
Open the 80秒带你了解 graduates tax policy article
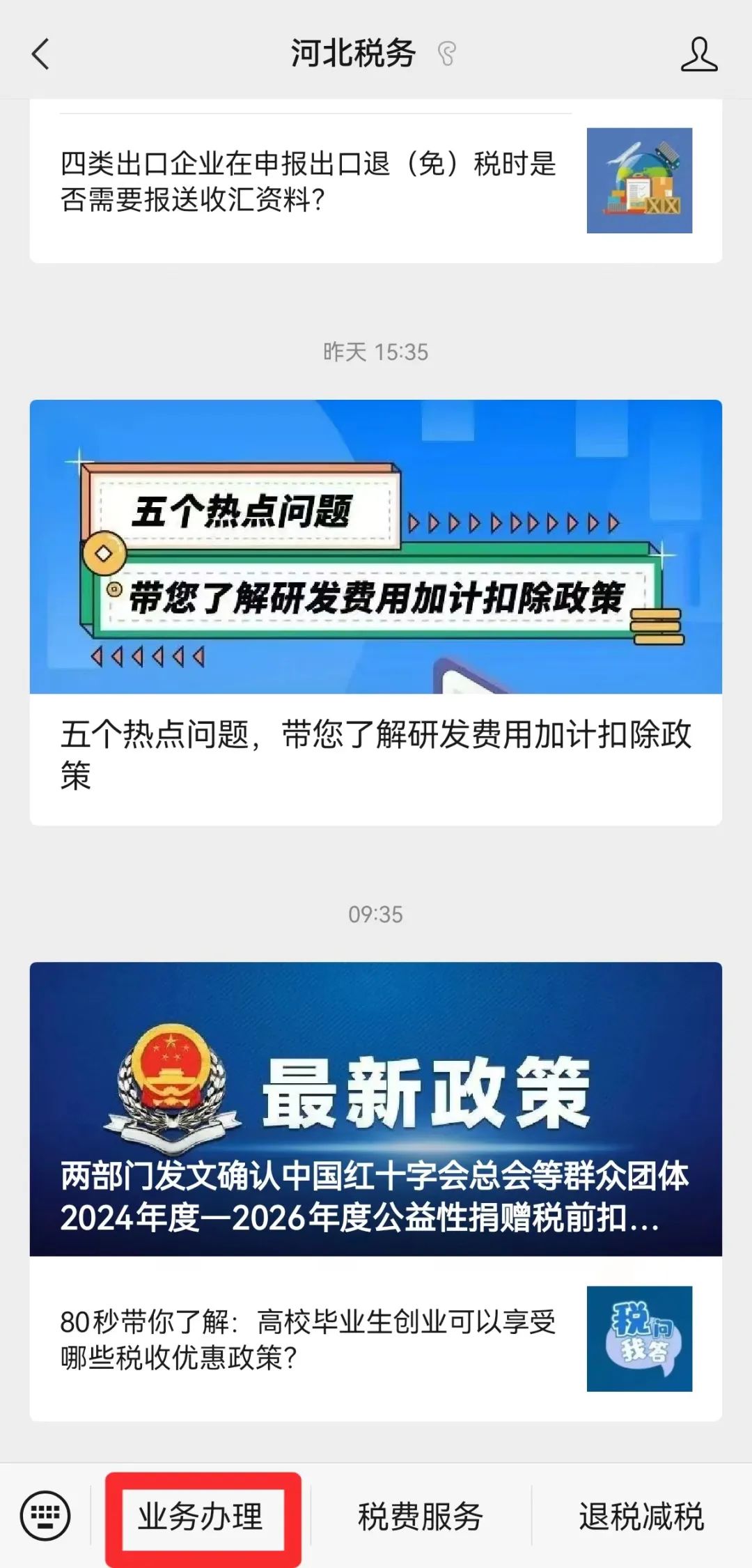376,1338
